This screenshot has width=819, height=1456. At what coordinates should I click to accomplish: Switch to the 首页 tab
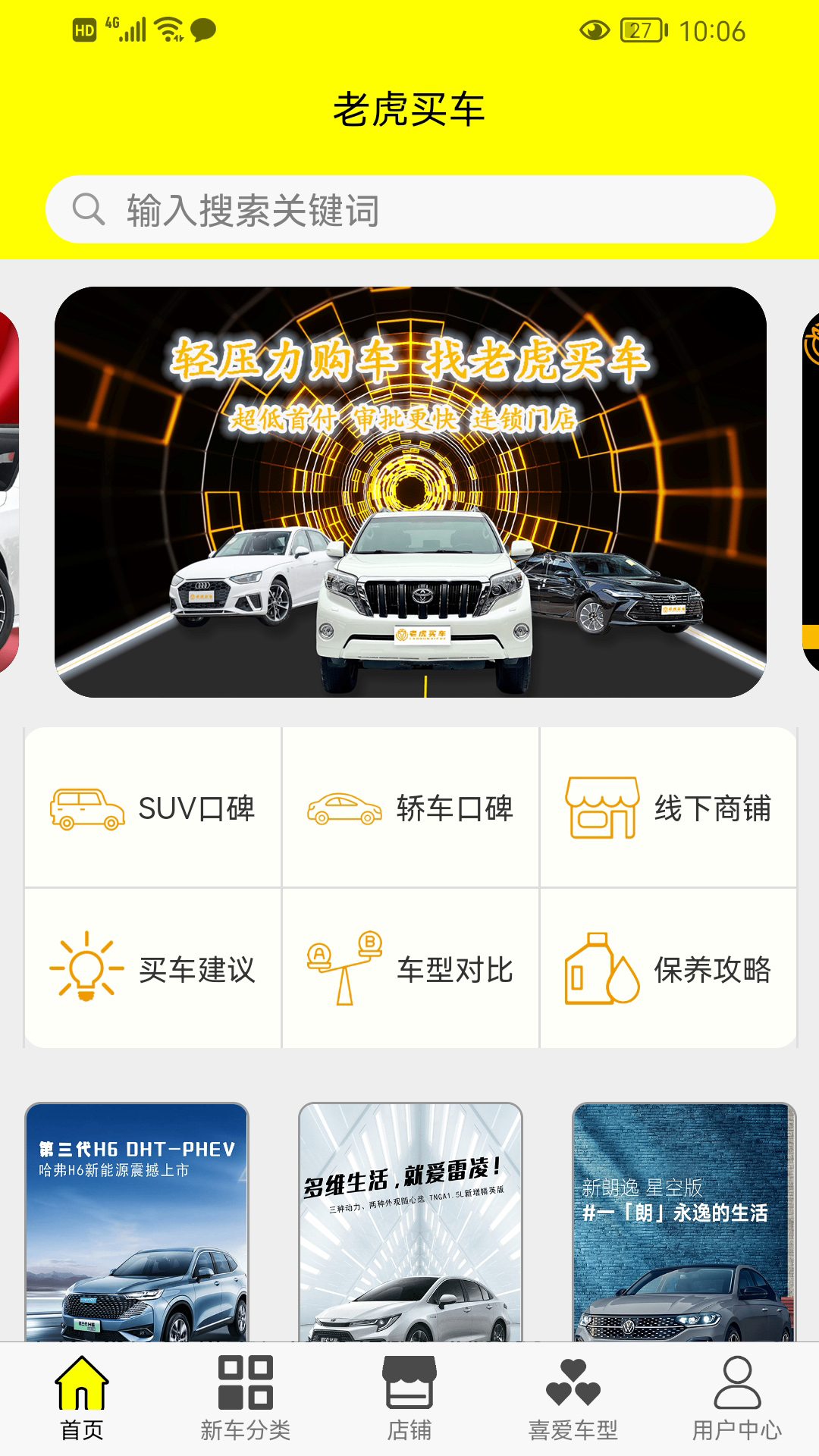pos(82,1398)
